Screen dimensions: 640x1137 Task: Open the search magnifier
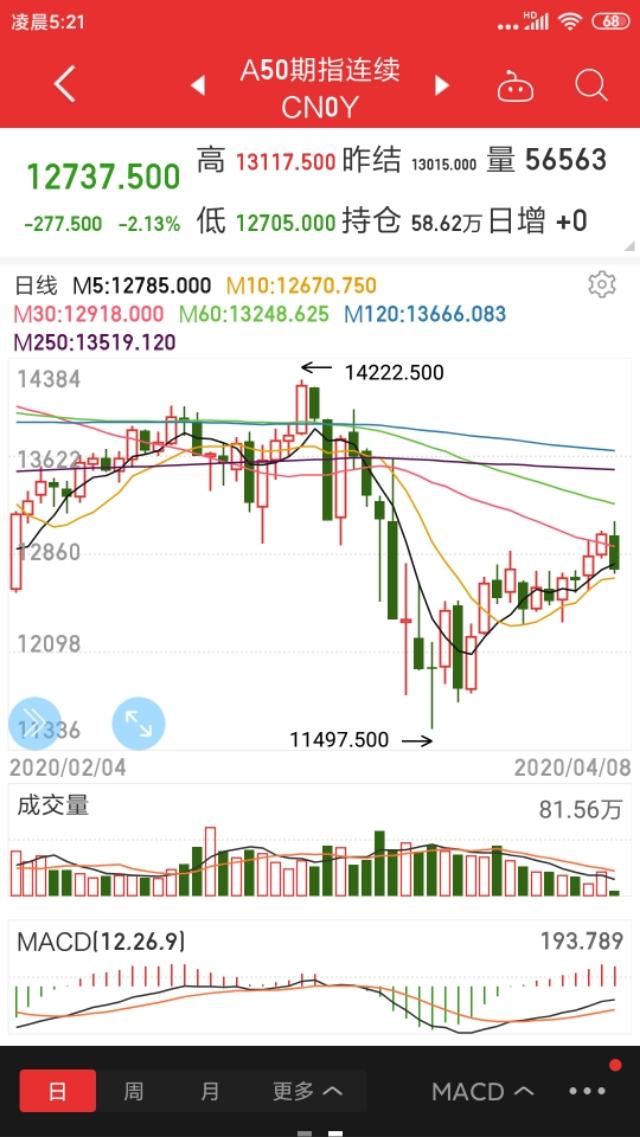(x=591, y=86)
